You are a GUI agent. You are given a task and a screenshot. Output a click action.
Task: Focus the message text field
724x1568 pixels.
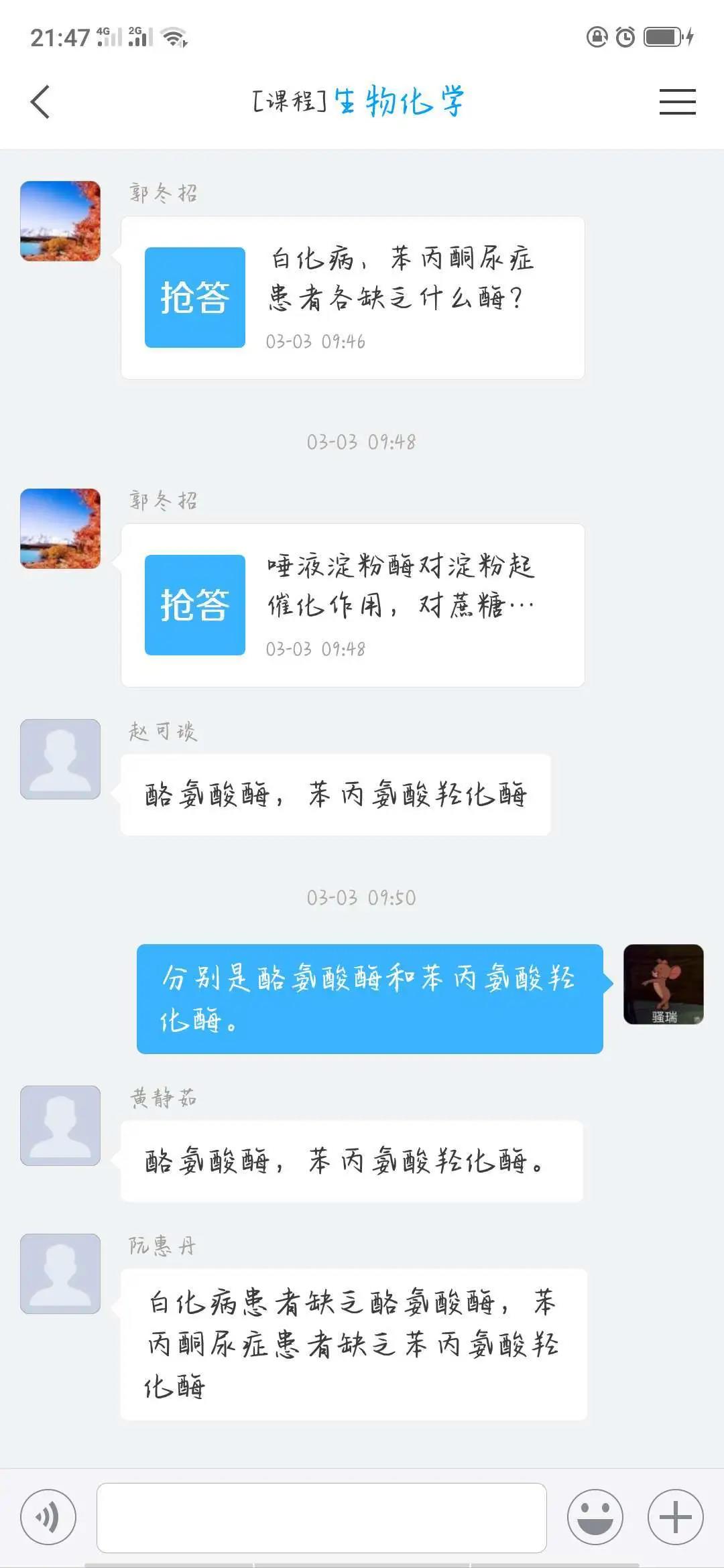(x=322, y=1517)
